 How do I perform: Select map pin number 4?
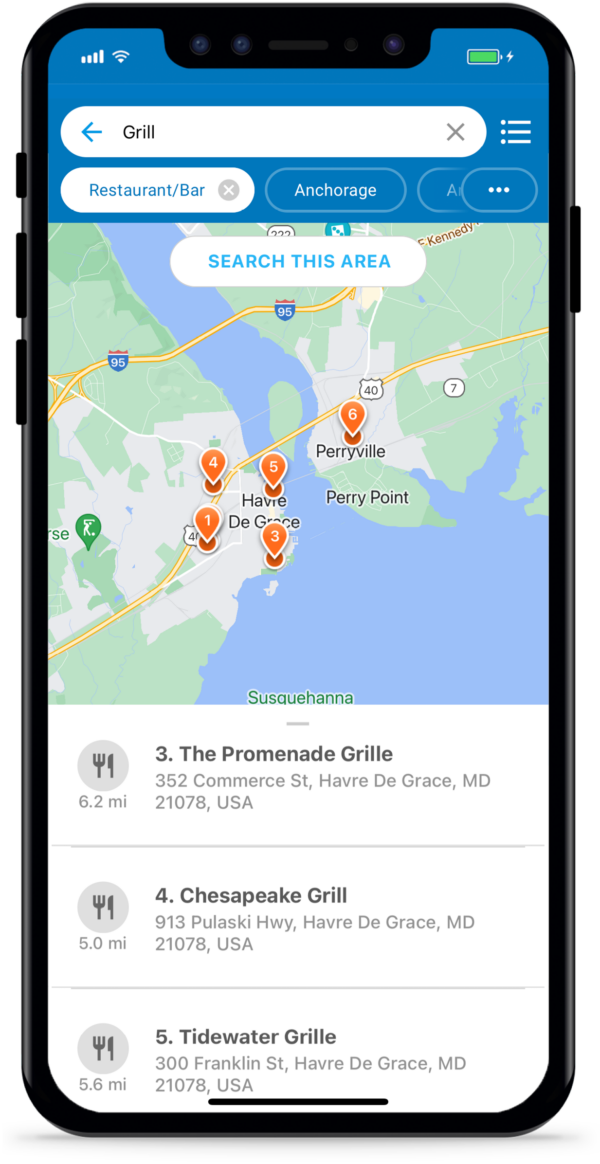(x=212, y=466)
